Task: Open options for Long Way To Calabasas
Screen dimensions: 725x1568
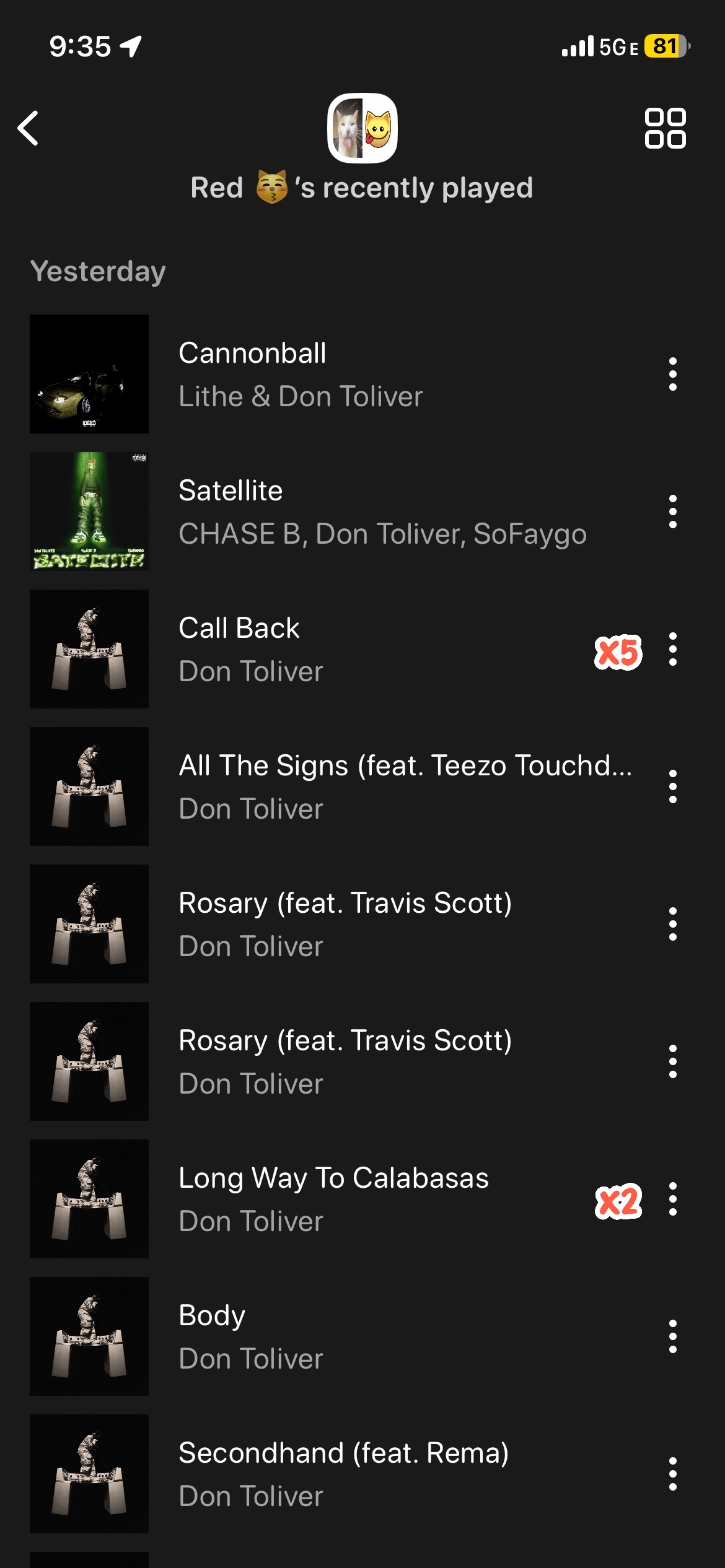Action: 672,1199
